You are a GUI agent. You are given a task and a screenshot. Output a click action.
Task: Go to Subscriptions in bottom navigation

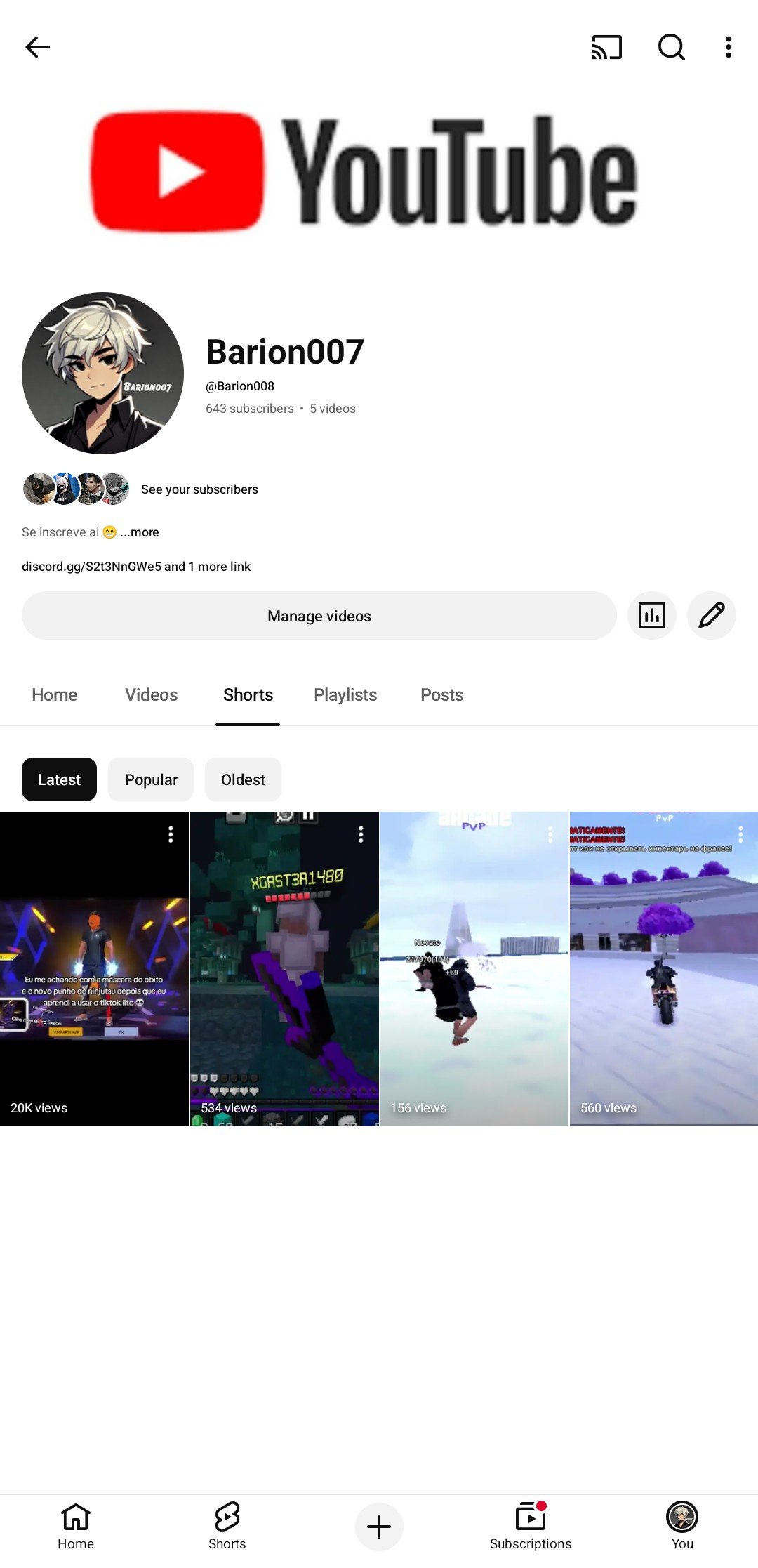click(x=531, y=1527)
